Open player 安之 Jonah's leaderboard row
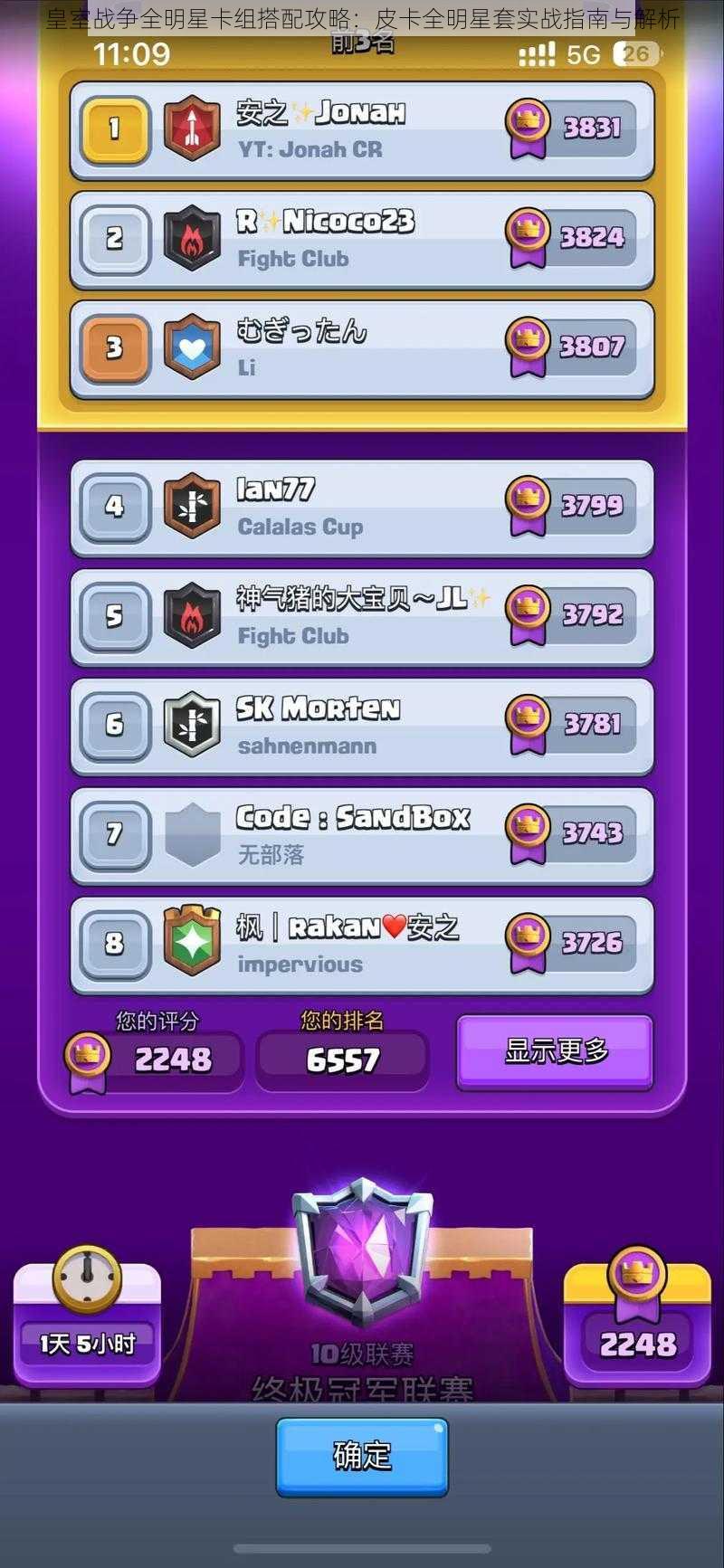Image resolution: width=724 pixels, height=1568 pixels. (362, 129)
